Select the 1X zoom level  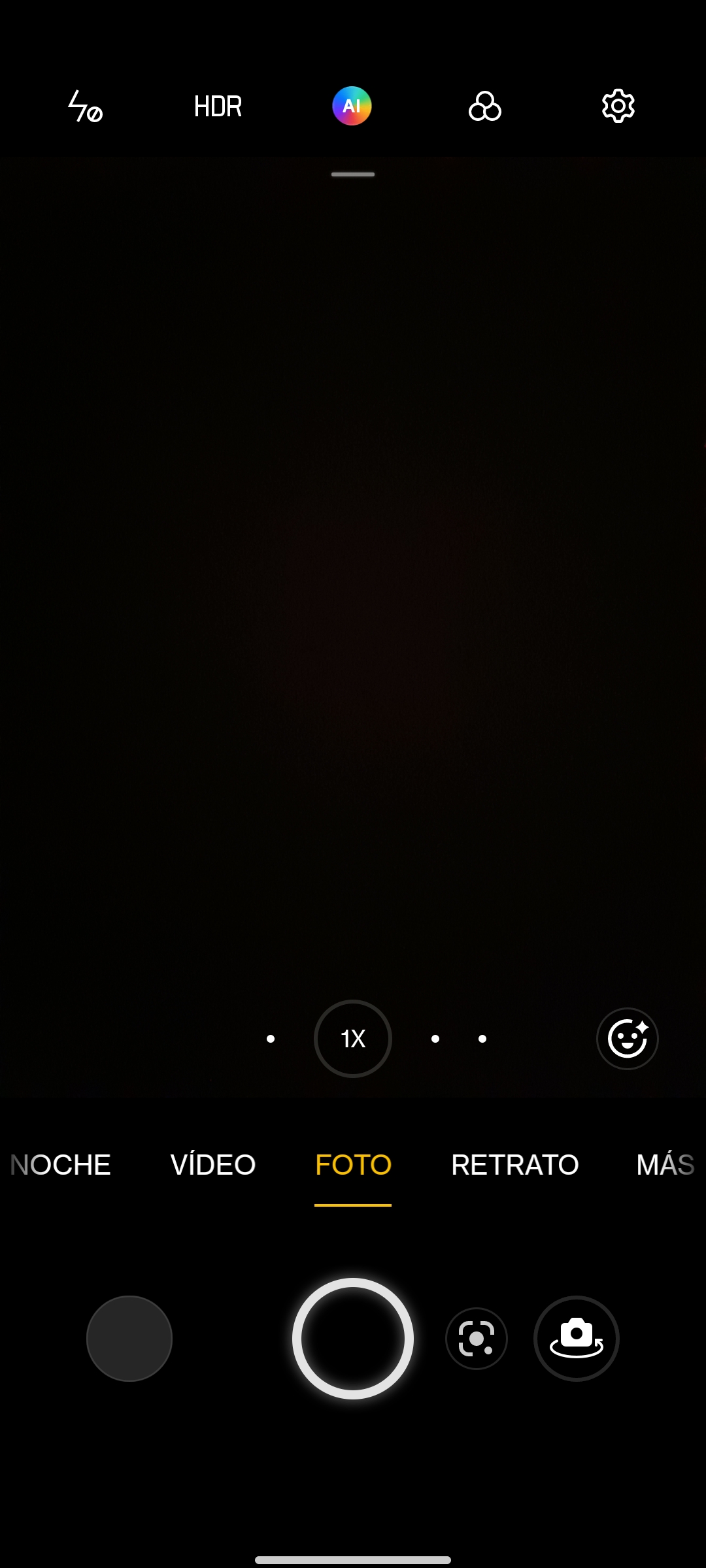point(353,1039)
